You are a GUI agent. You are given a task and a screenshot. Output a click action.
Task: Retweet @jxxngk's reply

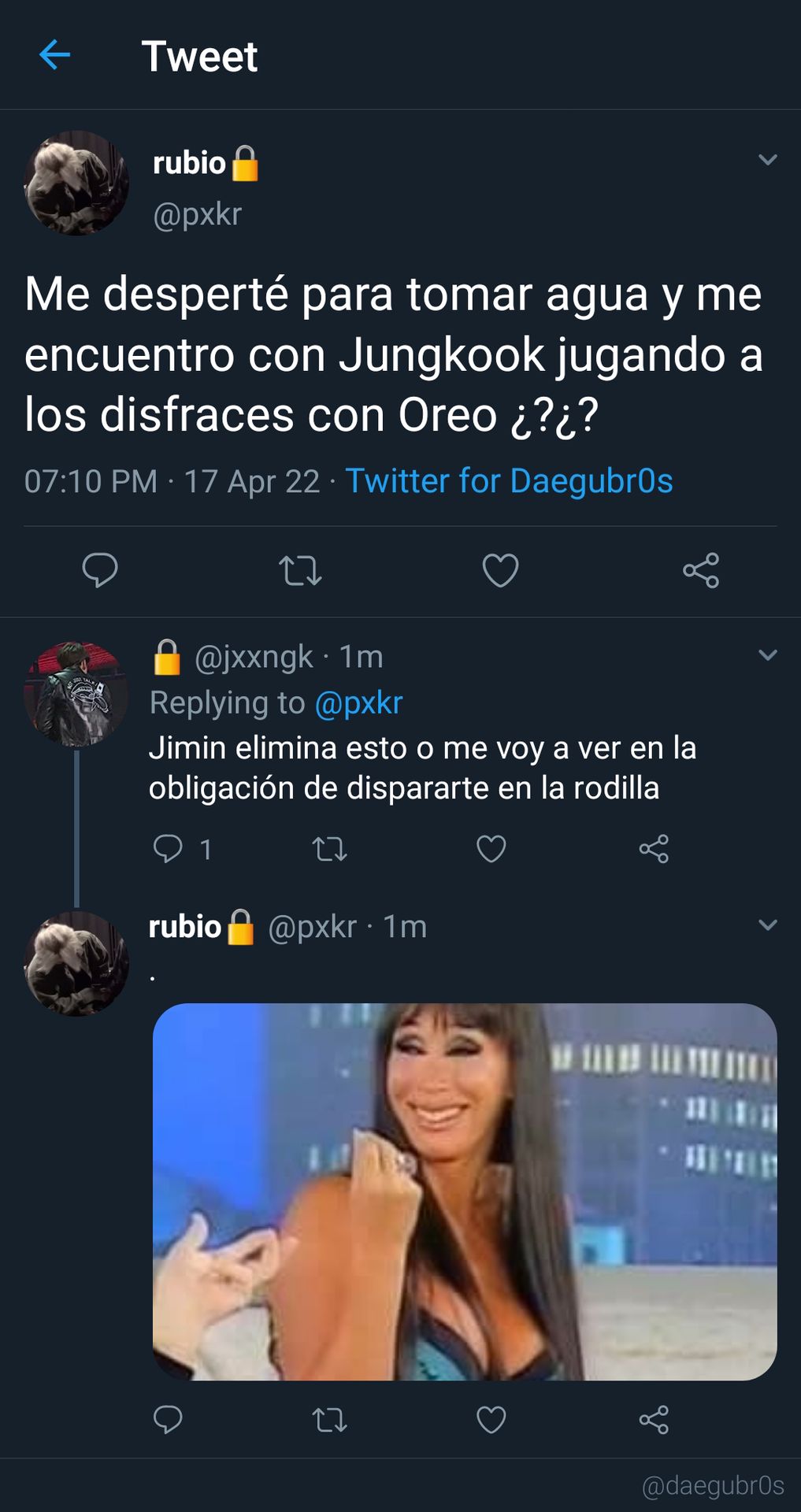329,849
